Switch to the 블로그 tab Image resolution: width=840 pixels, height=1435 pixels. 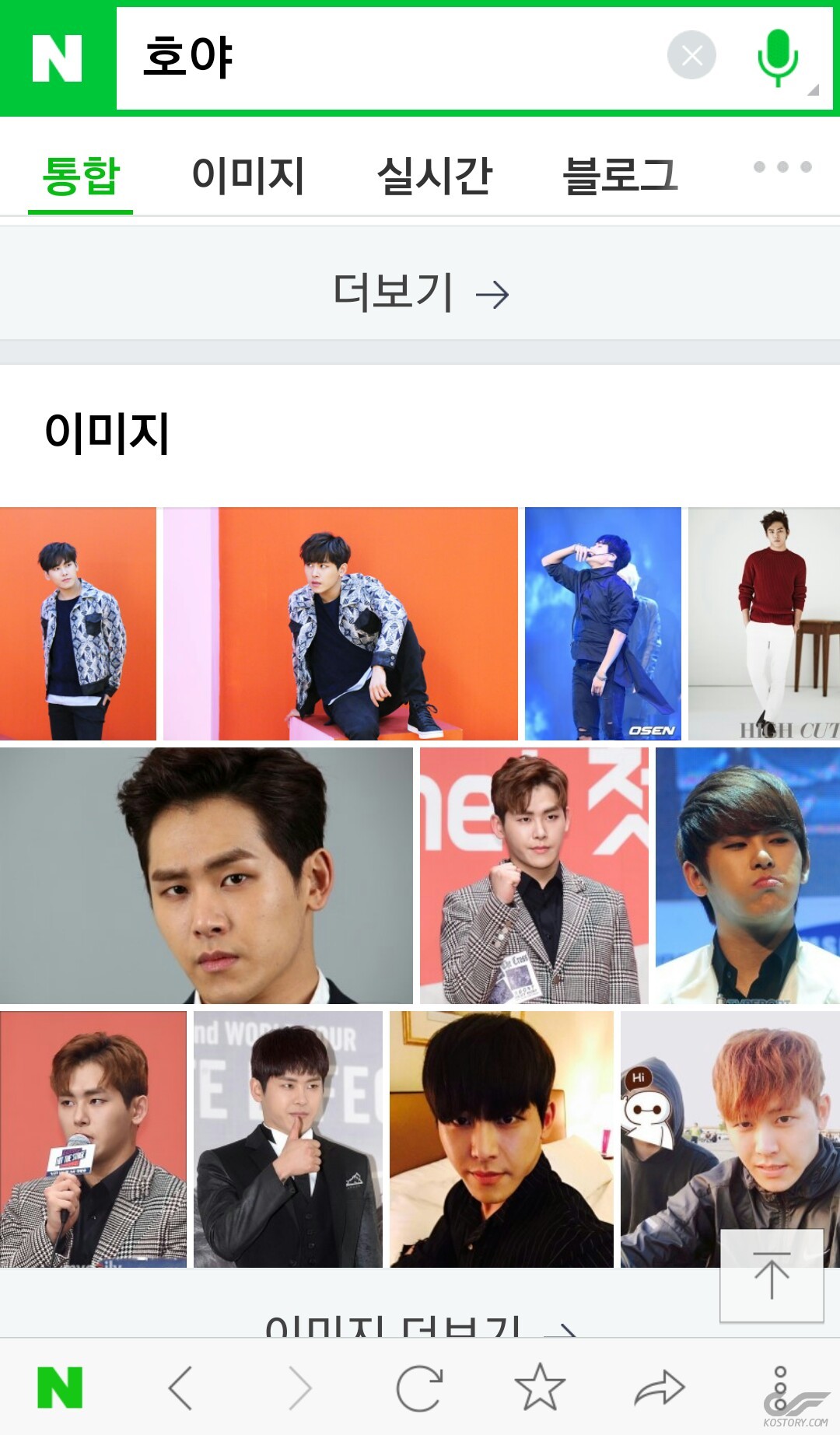[x=620, y=175]
